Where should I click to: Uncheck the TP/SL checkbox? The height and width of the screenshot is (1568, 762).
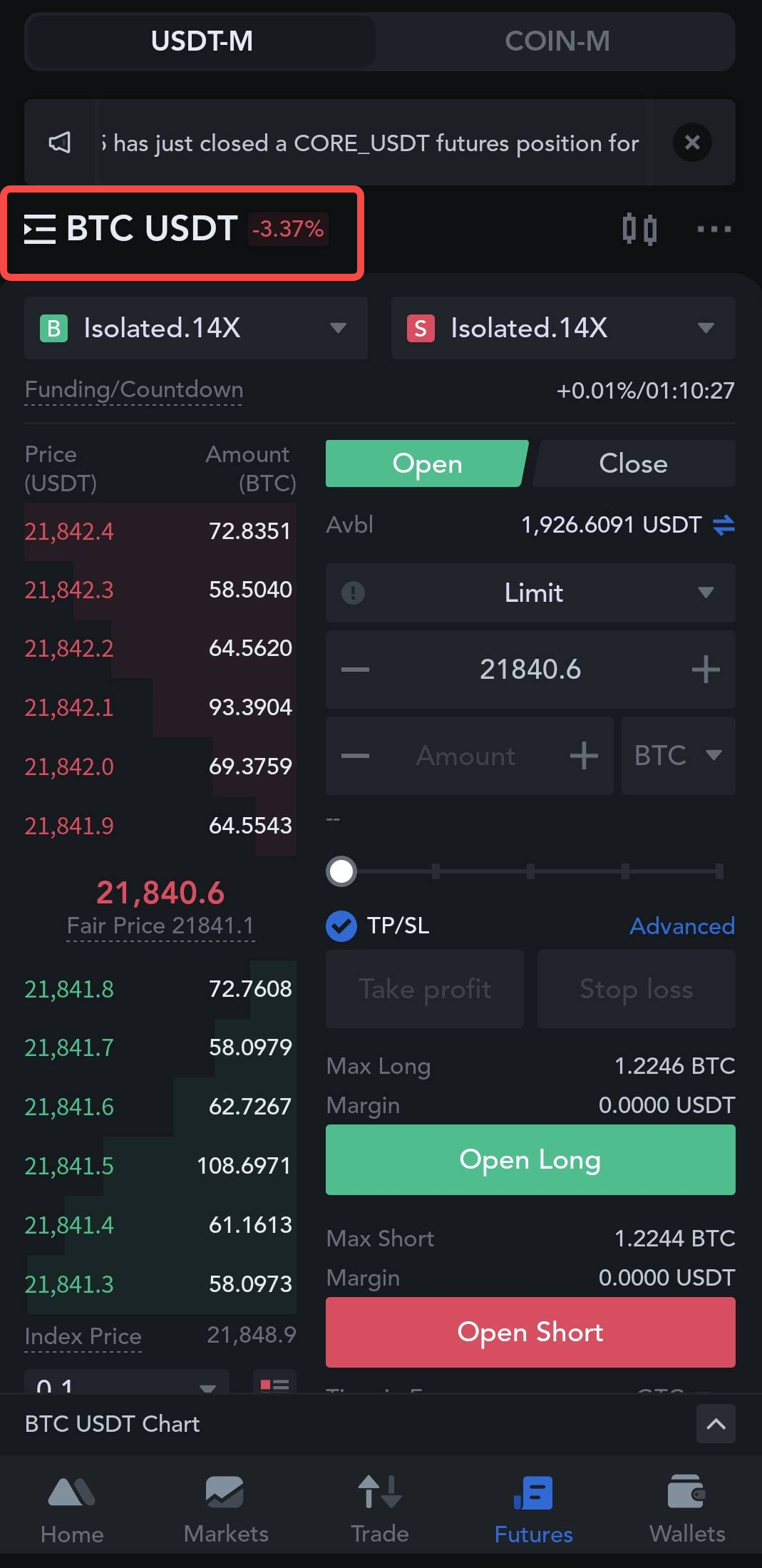(341, 926)
